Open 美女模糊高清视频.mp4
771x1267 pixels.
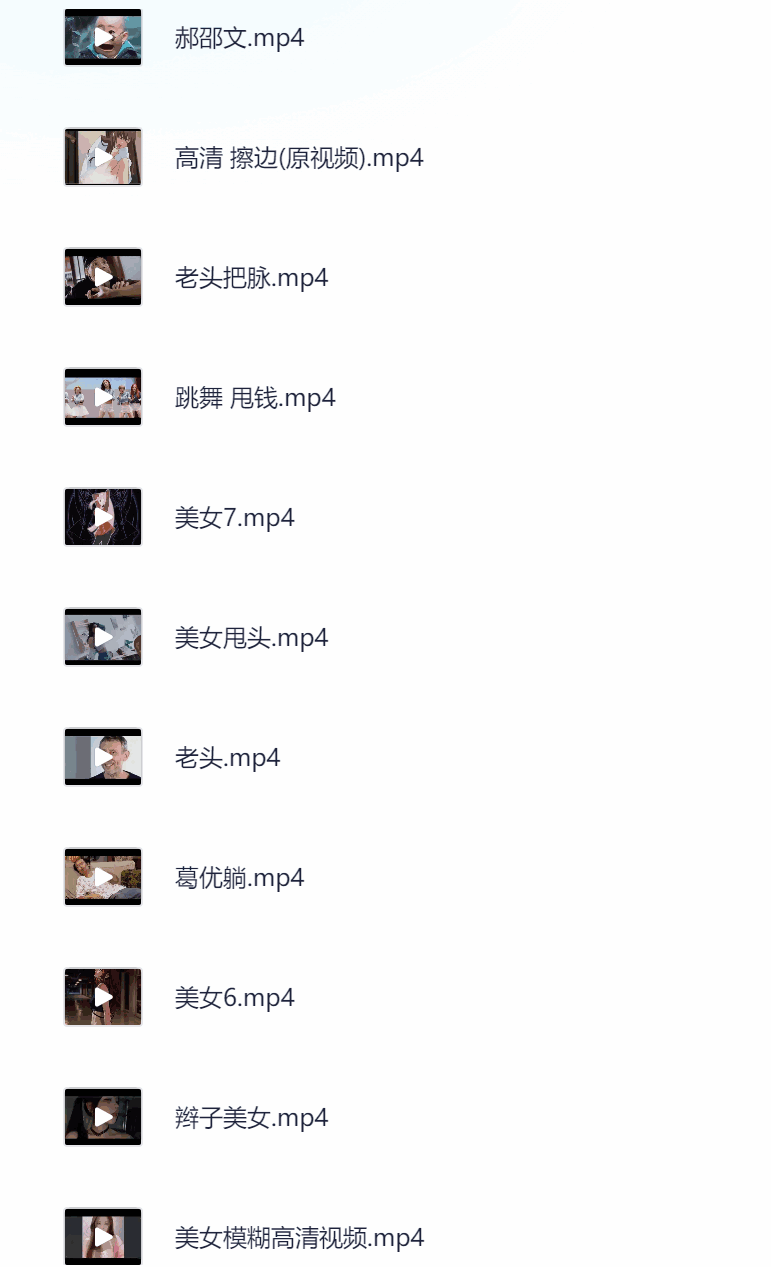coord(298,1238)
